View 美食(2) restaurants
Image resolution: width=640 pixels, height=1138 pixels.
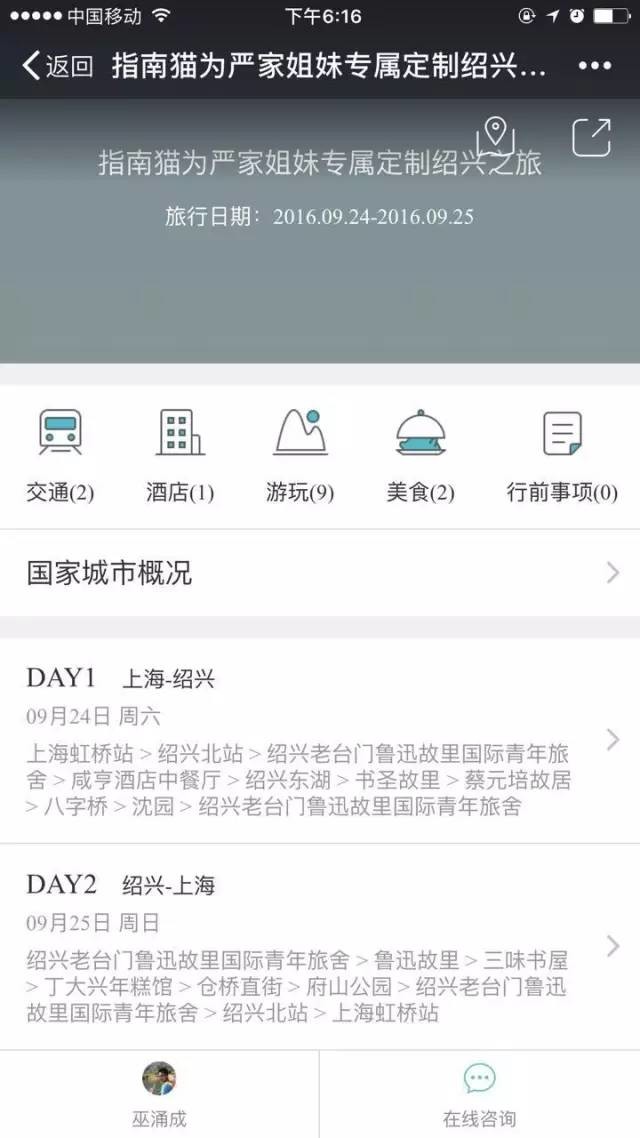tap(420, 455)
